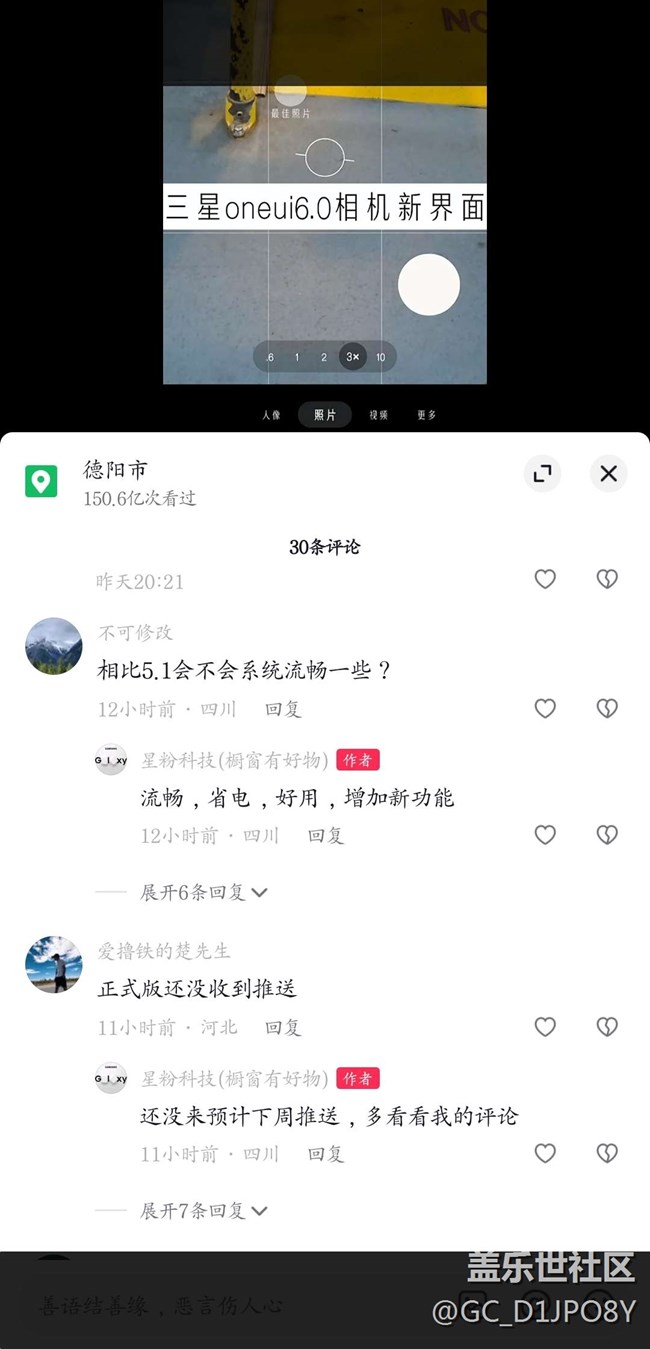The height and width of the screenshot is (1349, 650).
Task: Open 爱撸铁的楚先生's profile avatar
Action: pos(54,964)
